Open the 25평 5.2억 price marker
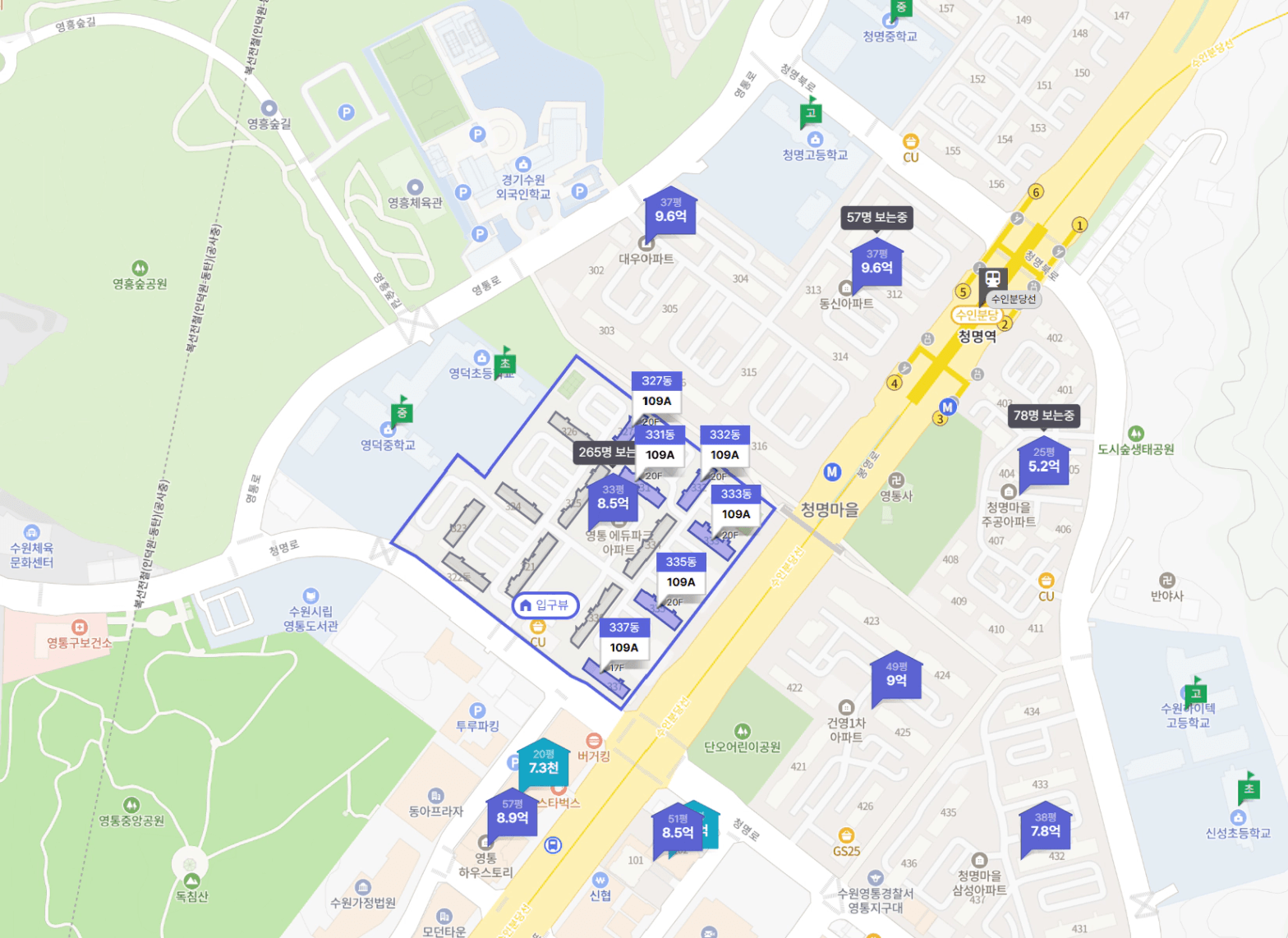 coord(1044,462)
